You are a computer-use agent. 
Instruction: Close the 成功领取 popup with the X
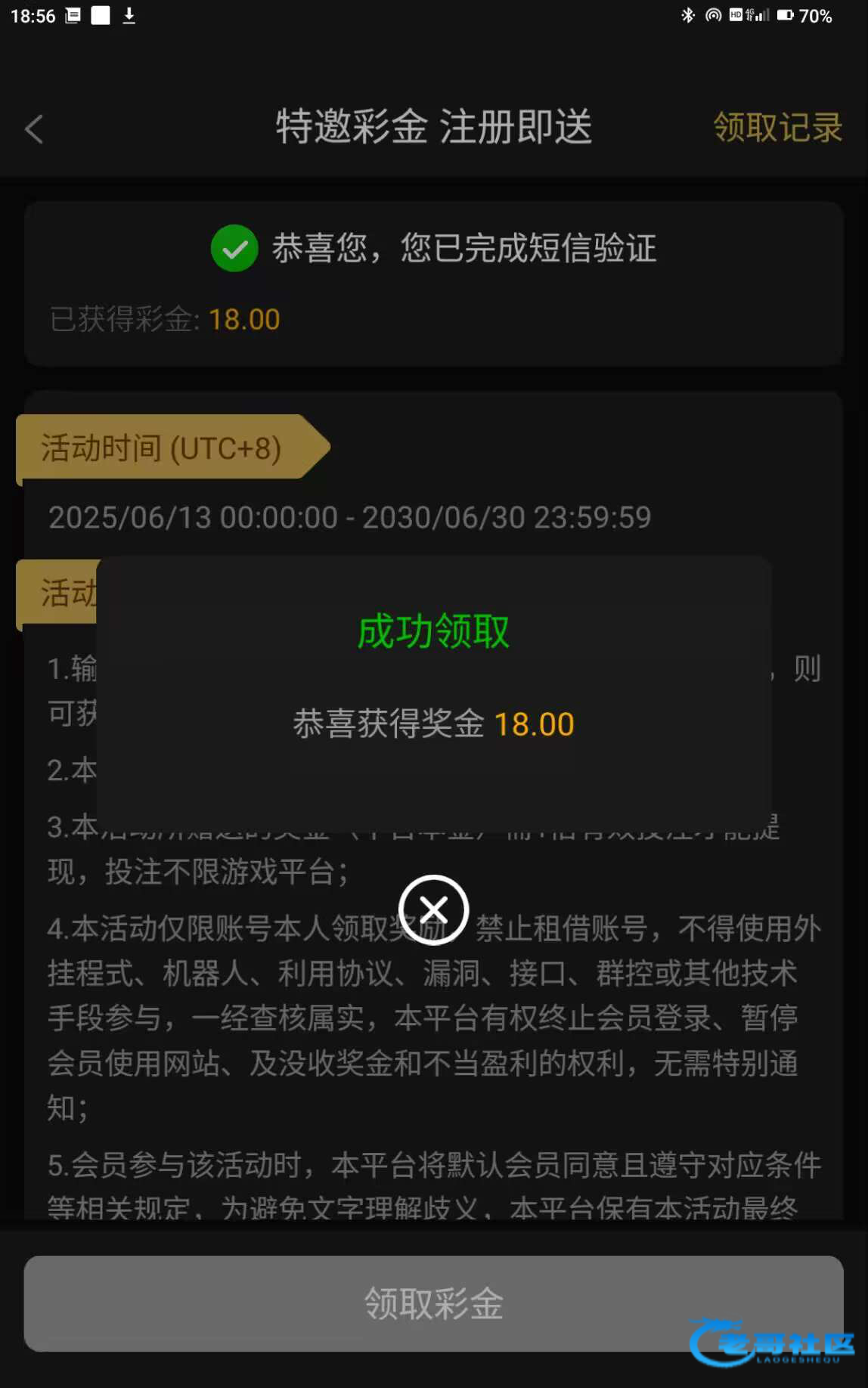(433, 909)
